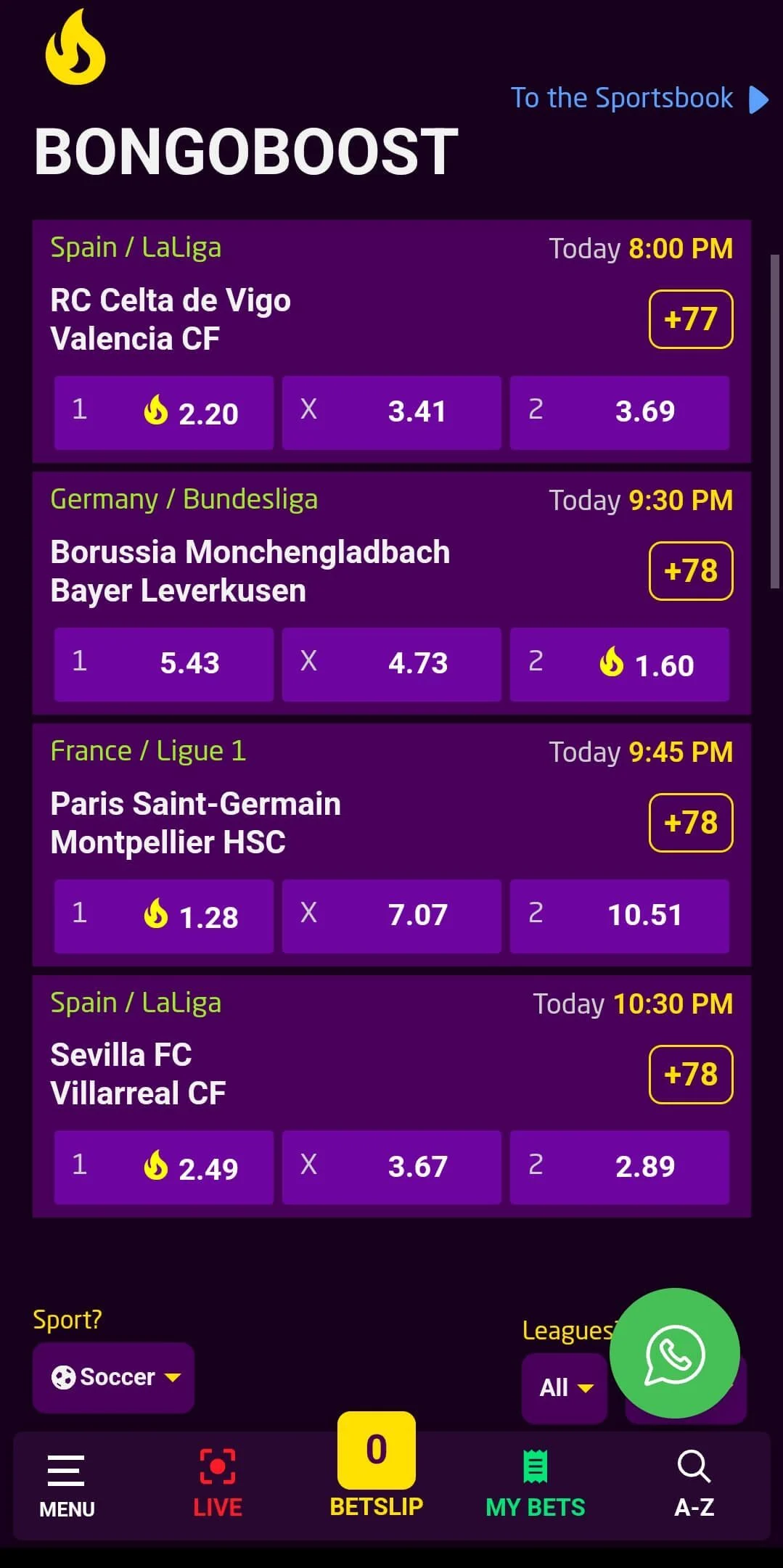Pick draw at 3.41 for Celta-Valencia
Image resolution: width=783 pixels, height=1568 pixels.
coord(391,412)
